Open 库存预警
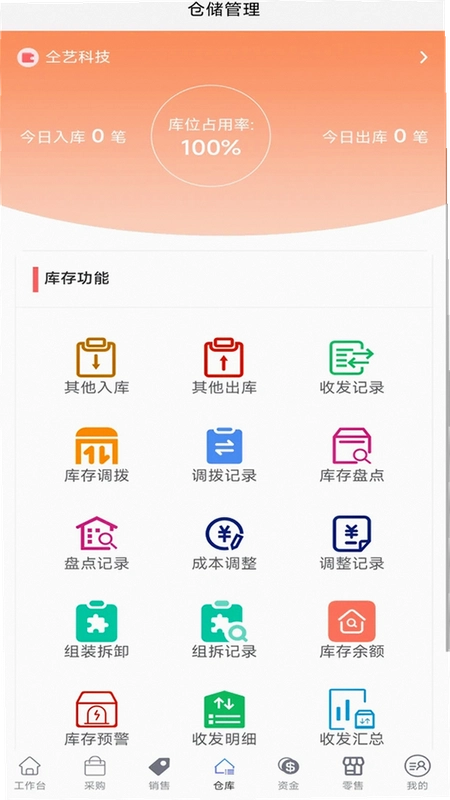Screen dimensions: 450x800 96,718
